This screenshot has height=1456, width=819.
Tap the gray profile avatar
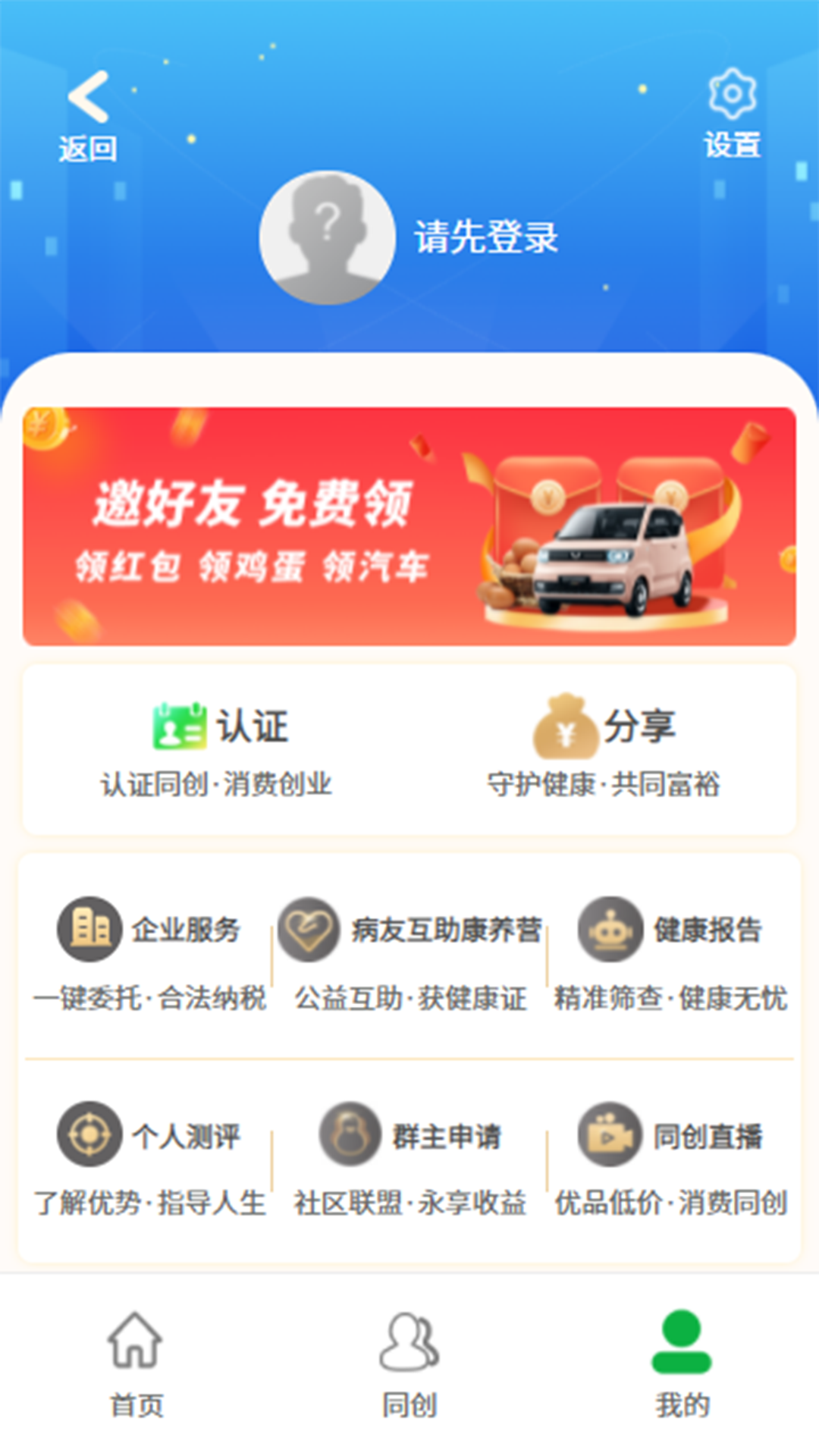point(327,237)
